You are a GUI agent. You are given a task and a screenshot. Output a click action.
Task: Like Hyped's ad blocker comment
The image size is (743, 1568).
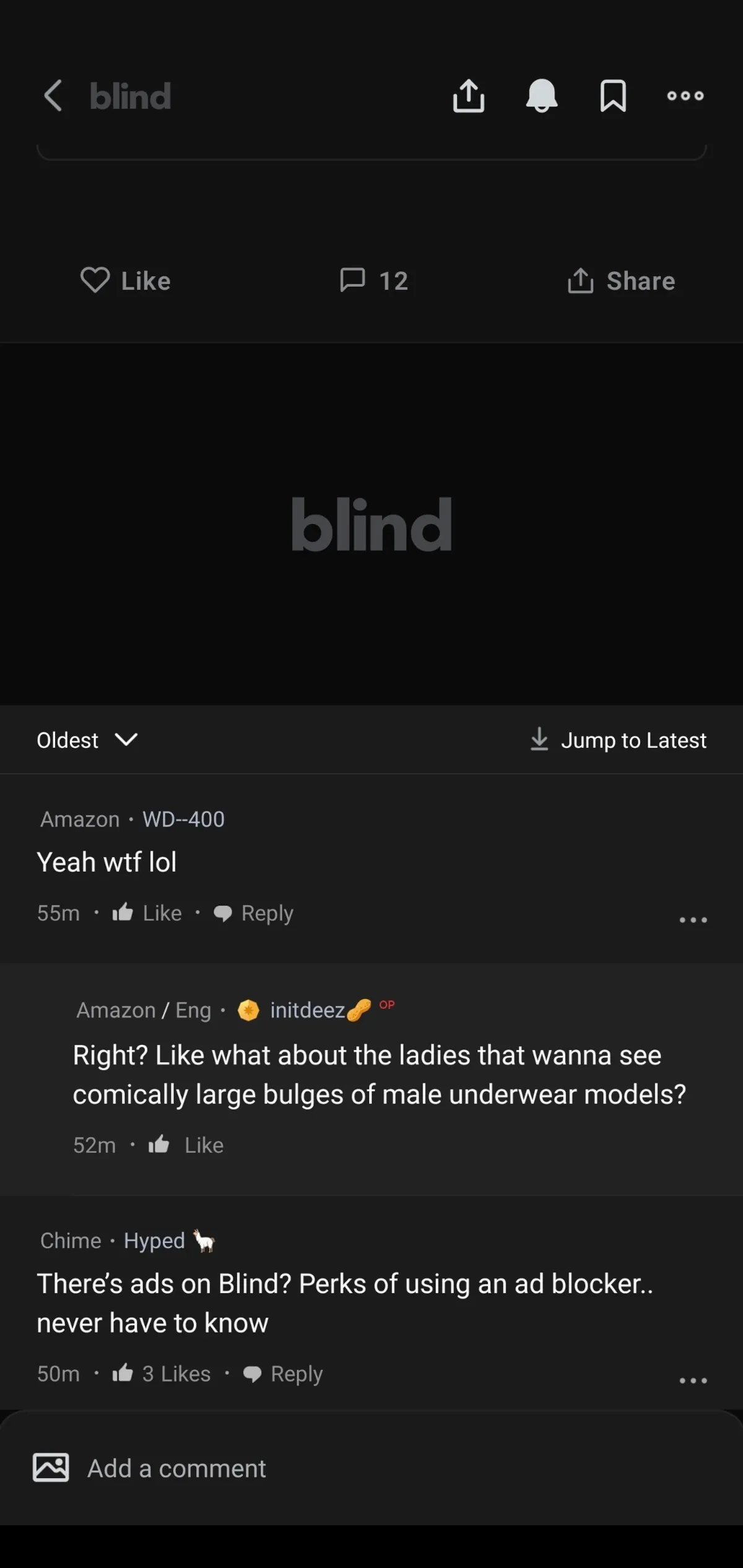point(162,1374)
